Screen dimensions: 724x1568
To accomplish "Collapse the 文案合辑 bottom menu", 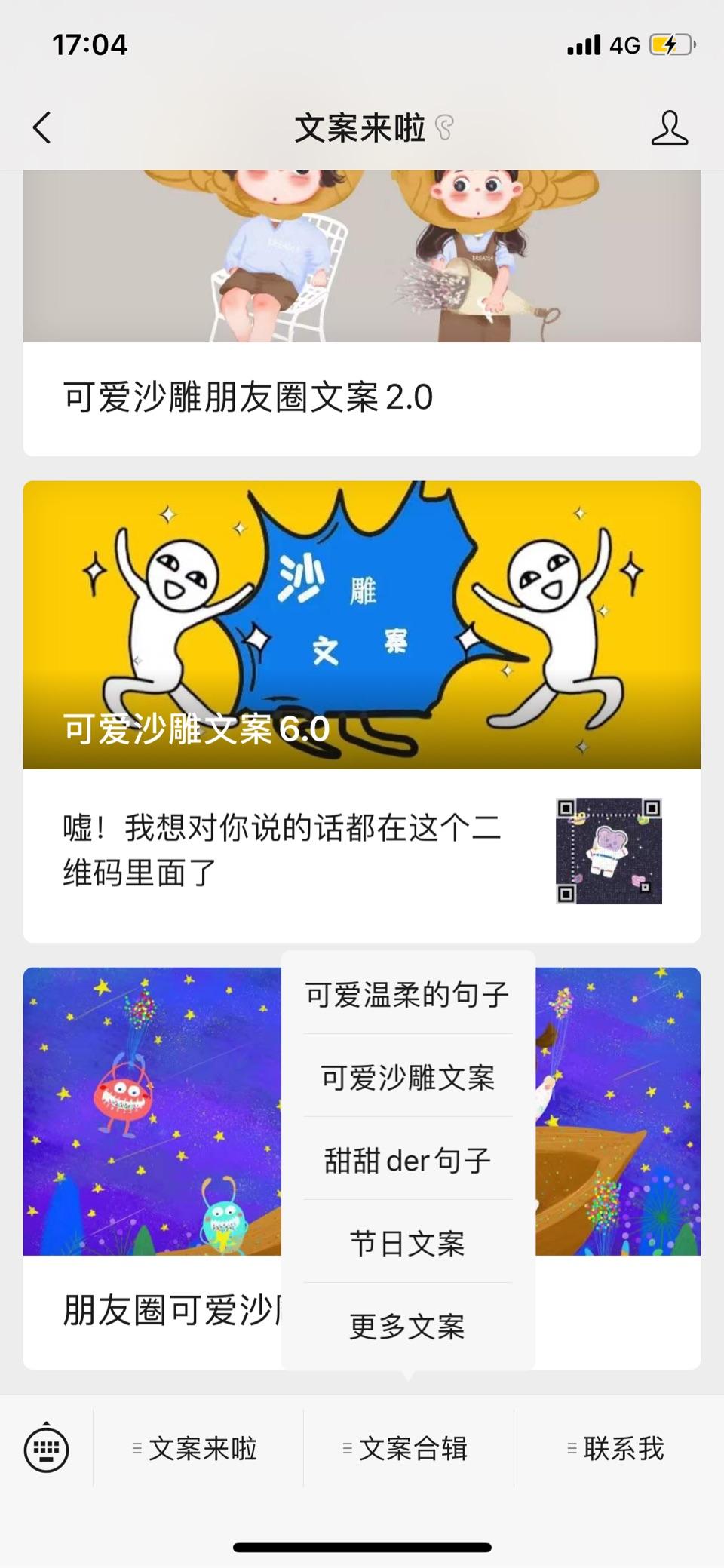I will pyautogui.click(x=408, y=1449).
